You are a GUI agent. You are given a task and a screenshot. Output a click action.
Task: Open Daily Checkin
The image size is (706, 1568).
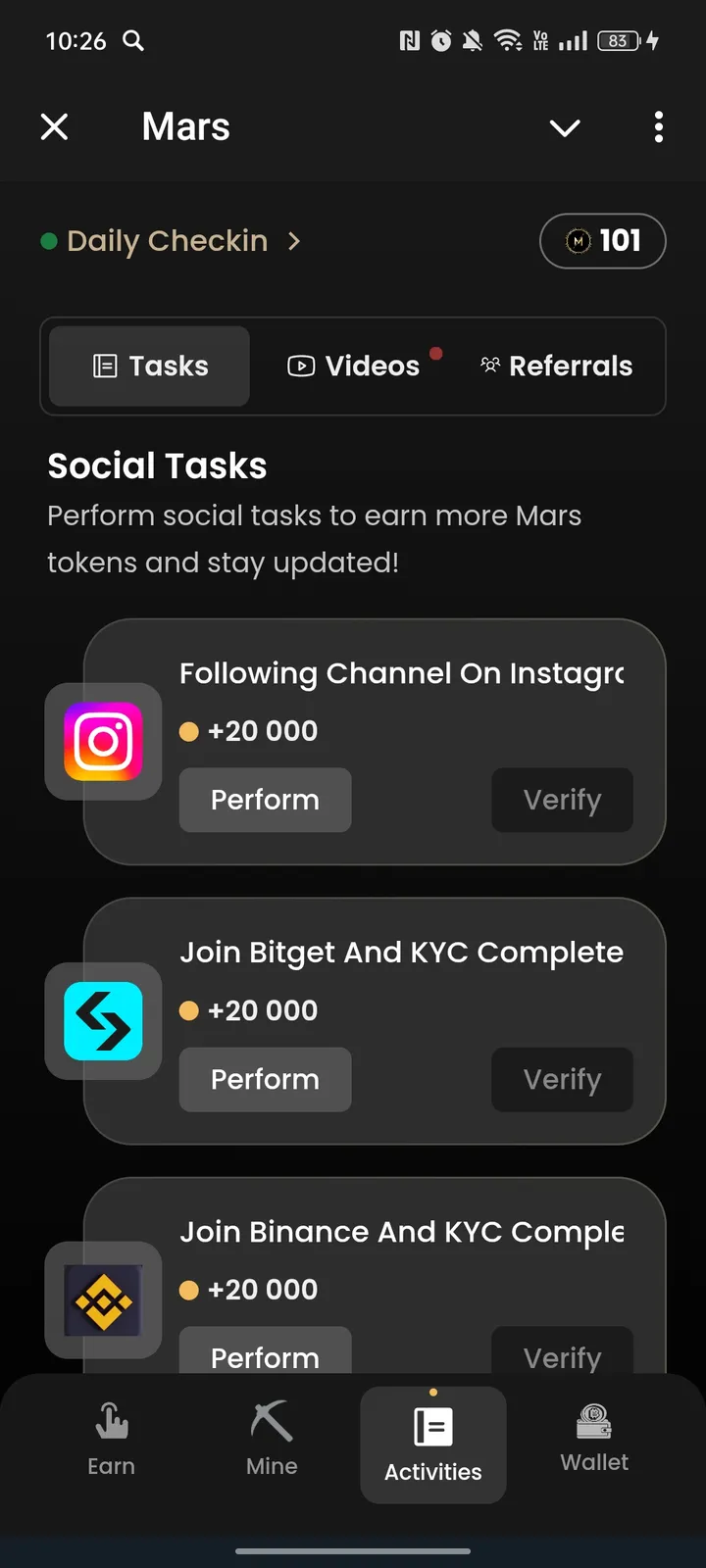tap(169, 241)
